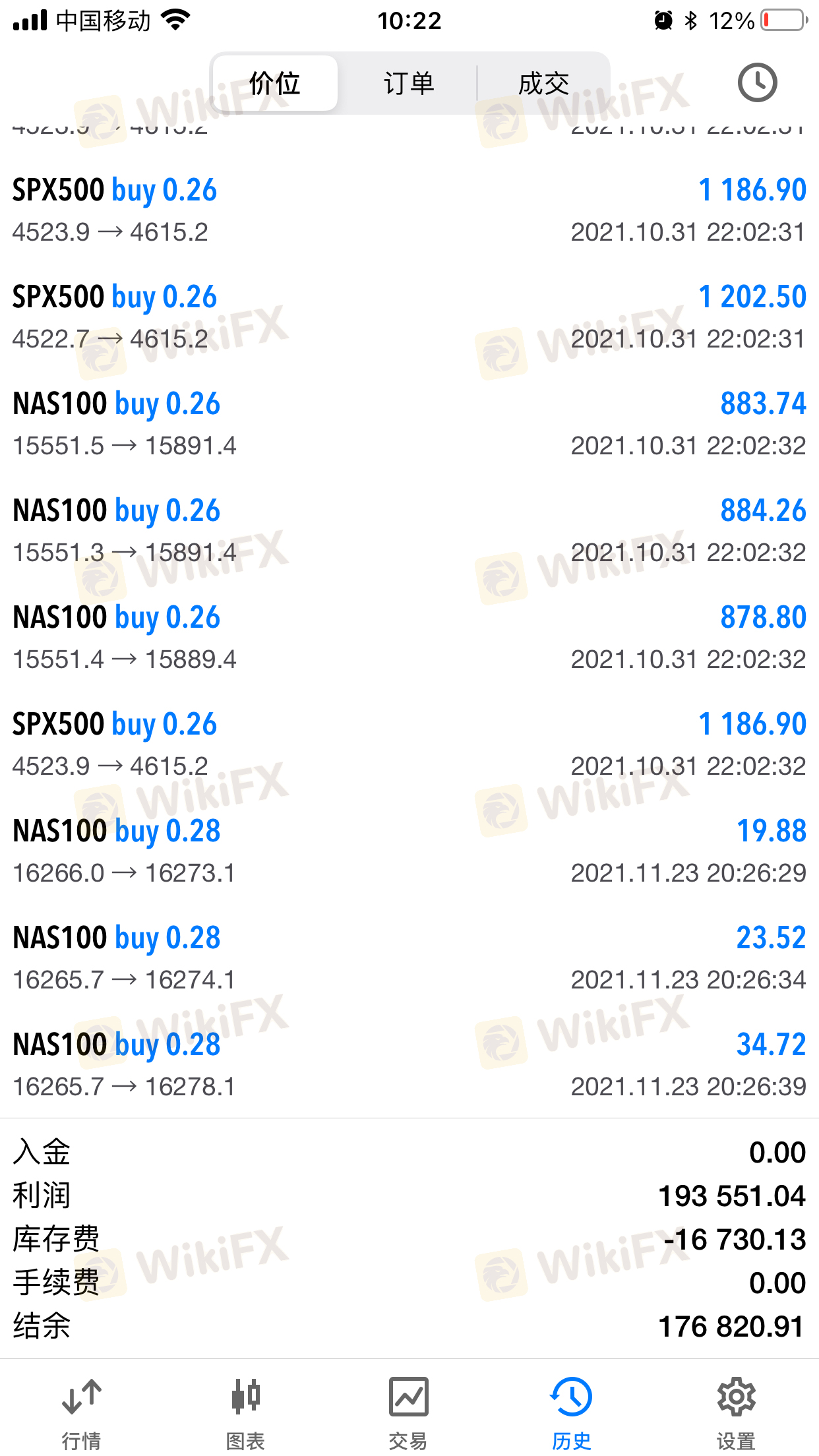Tap the 历史 tab
819x1456 pixels.
pyautogui.click(x=571, y=1412)
